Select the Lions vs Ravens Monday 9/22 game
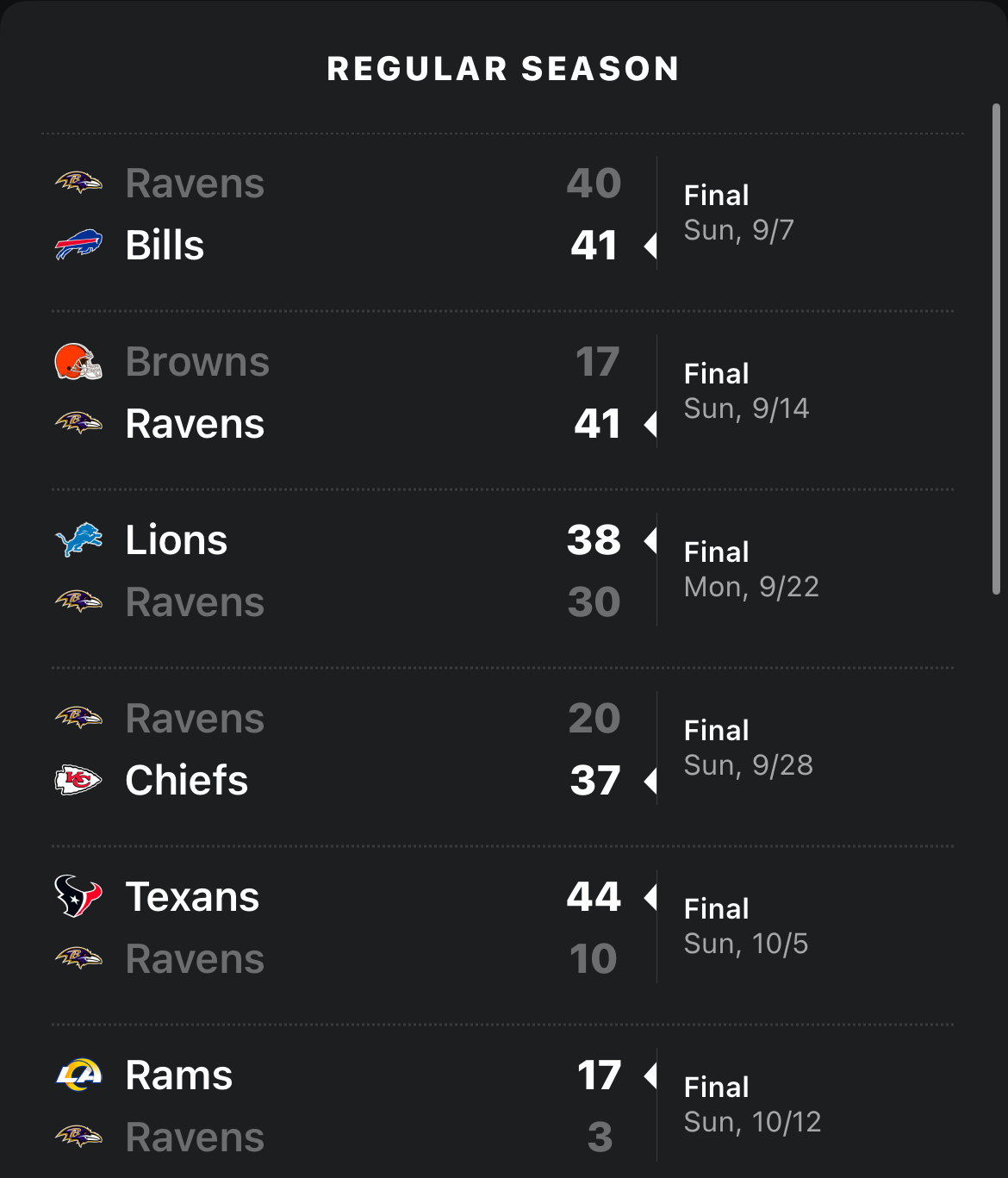 (503, 571)
